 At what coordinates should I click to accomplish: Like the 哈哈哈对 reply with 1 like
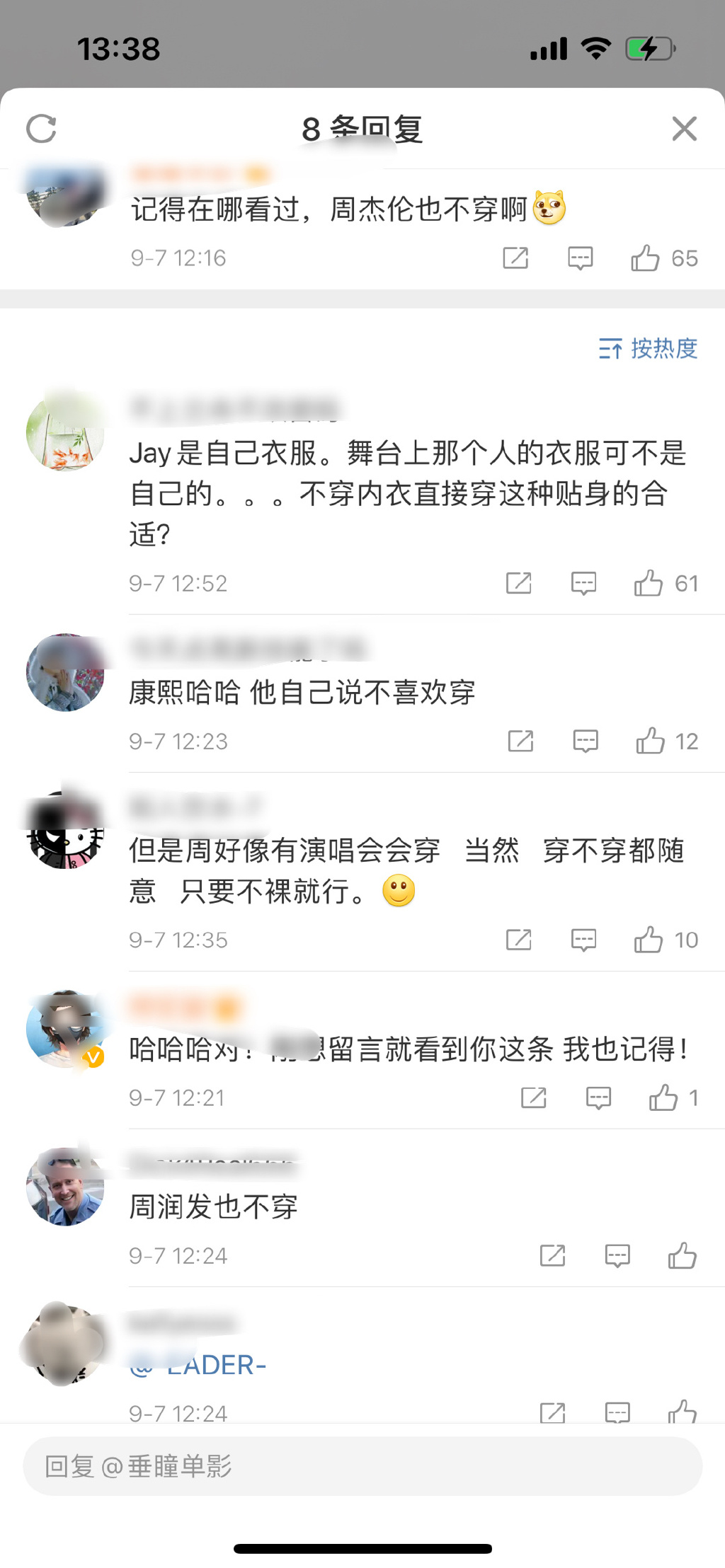(x=663, y=1097)
